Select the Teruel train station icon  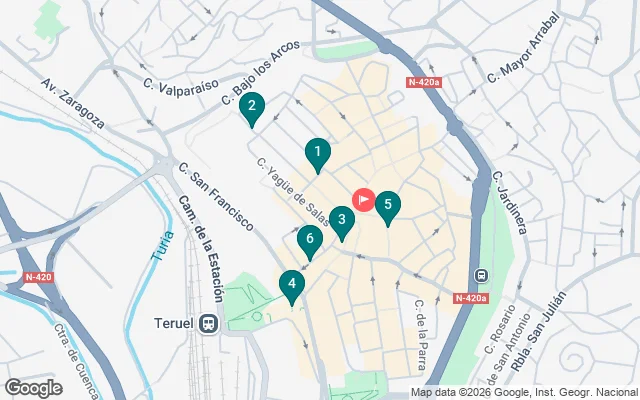(x=209, y=324)
